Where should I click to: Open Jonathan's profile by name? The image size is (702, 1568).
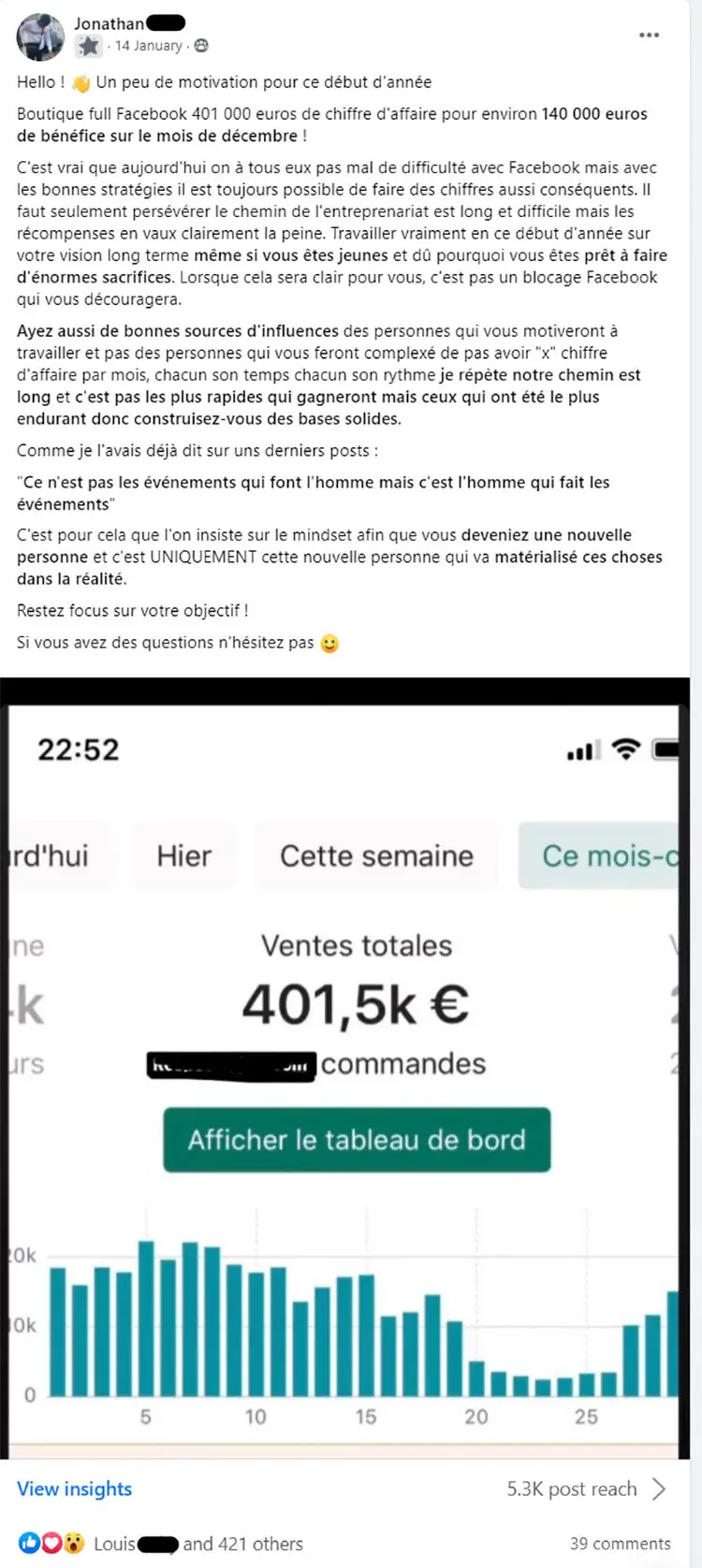point(110,23)
